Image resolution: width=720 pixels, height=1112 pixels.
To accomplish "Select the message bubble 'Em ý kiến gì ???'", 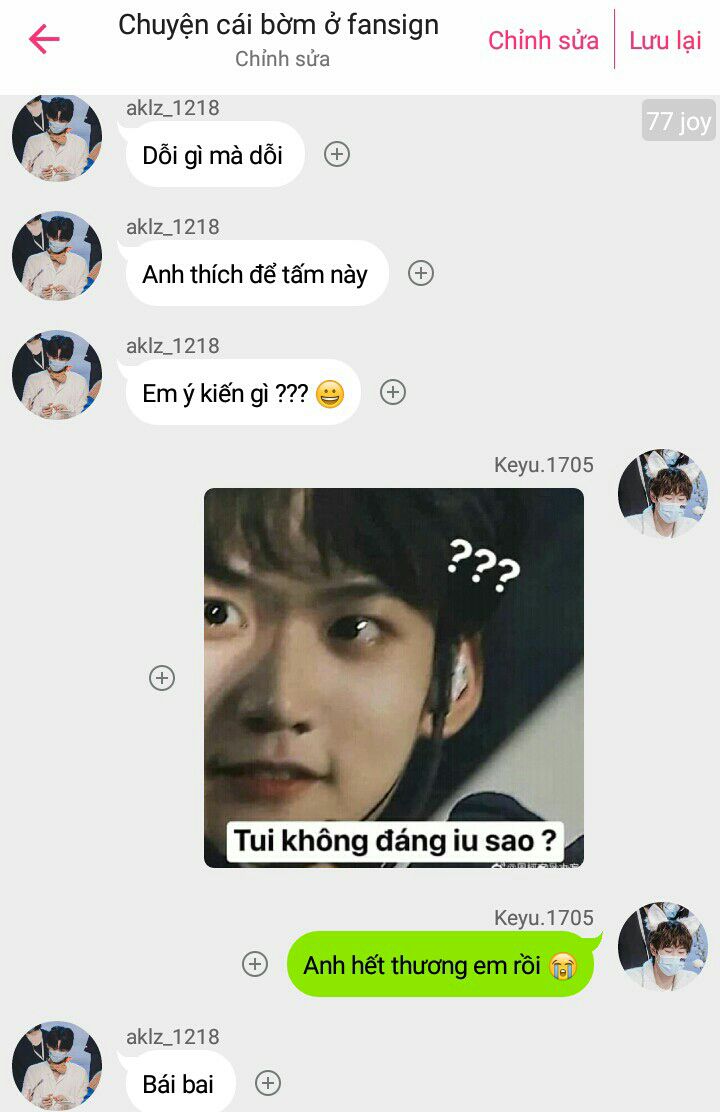I will pyautogui.click(x=242, y=393).
